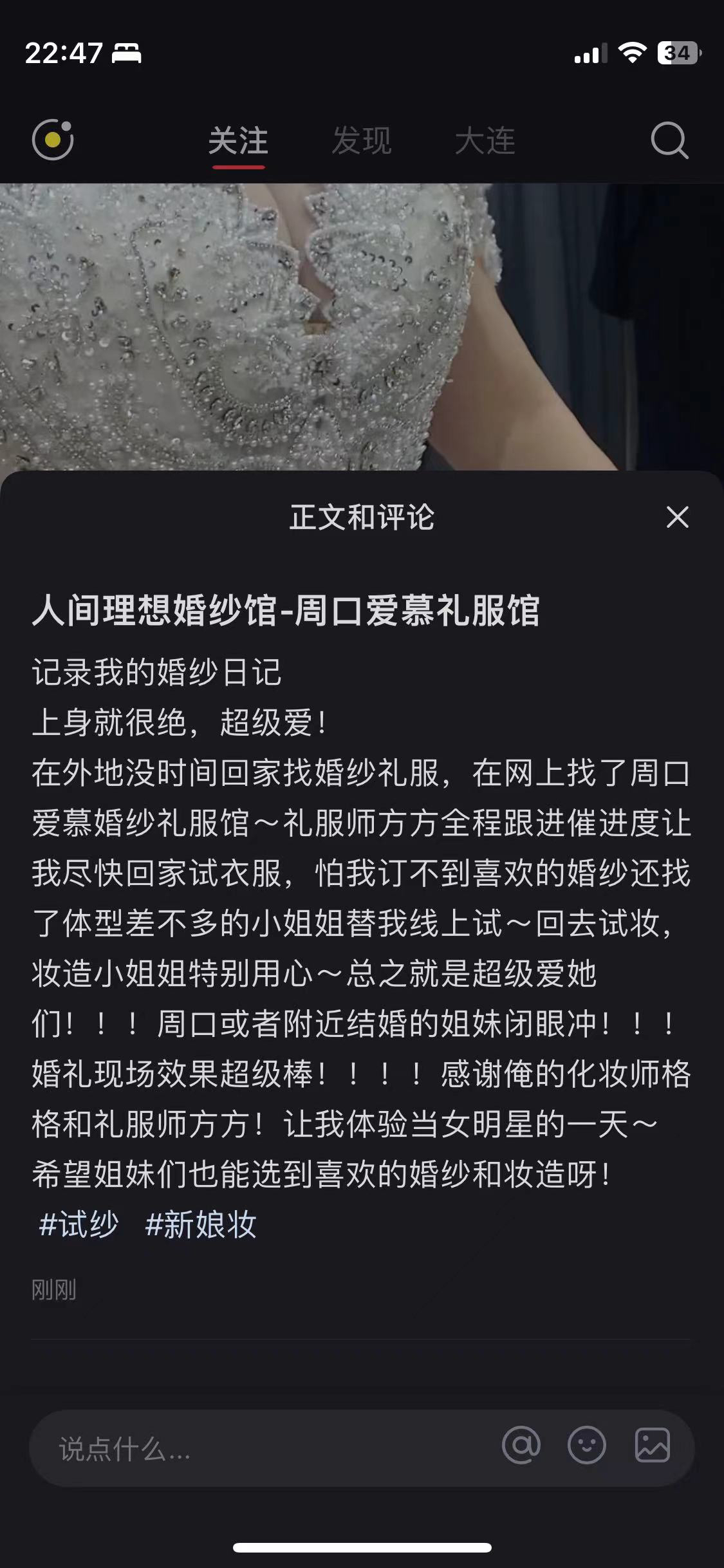Image resolution: width=724 pixels, height=1568 pixels.
Task: Mention someone with the @ icon
Action: tap(521, 1446)
